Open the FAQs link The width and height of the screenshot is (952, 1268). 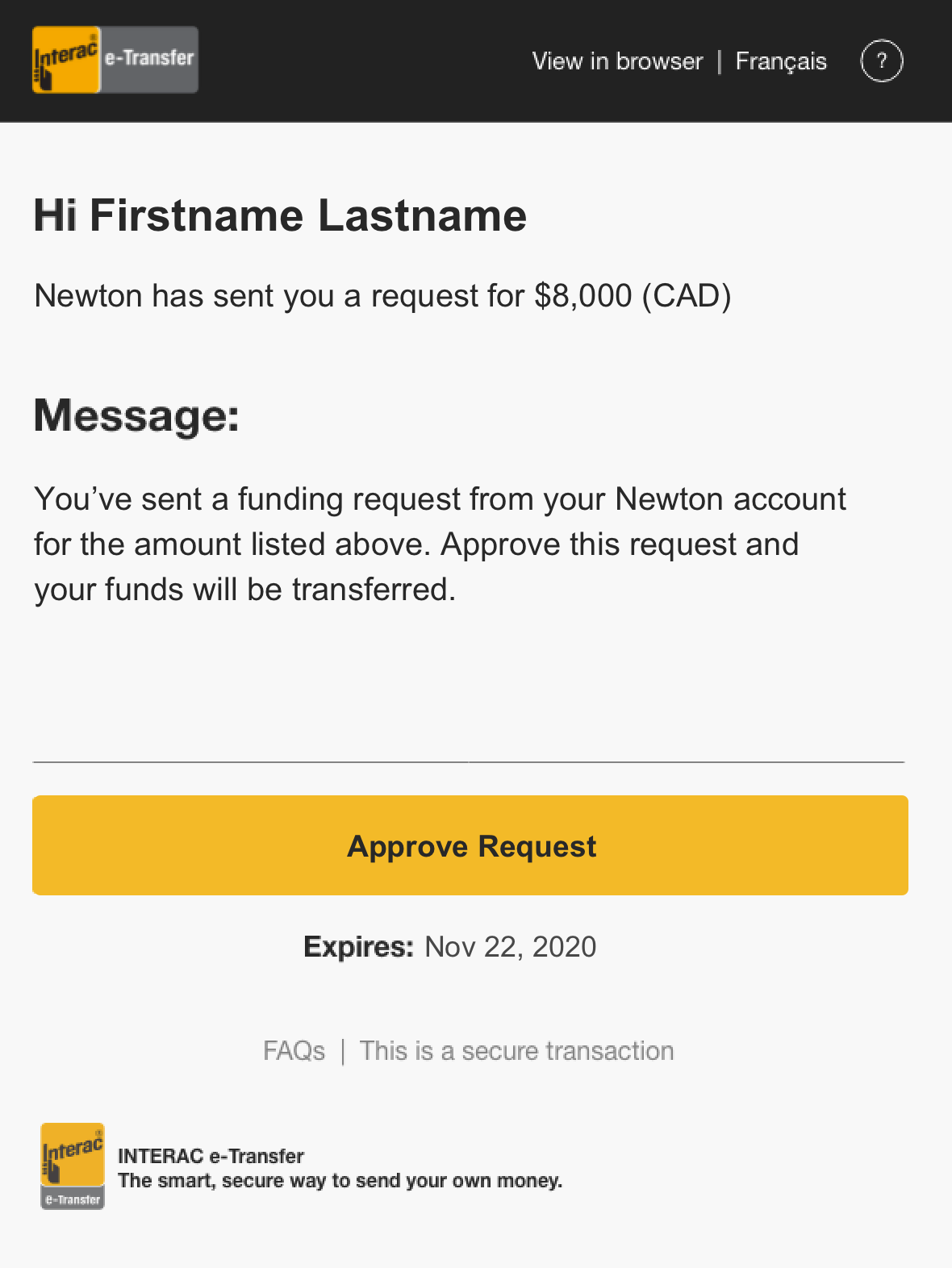pyautogui.click(x=294, y=1050)
